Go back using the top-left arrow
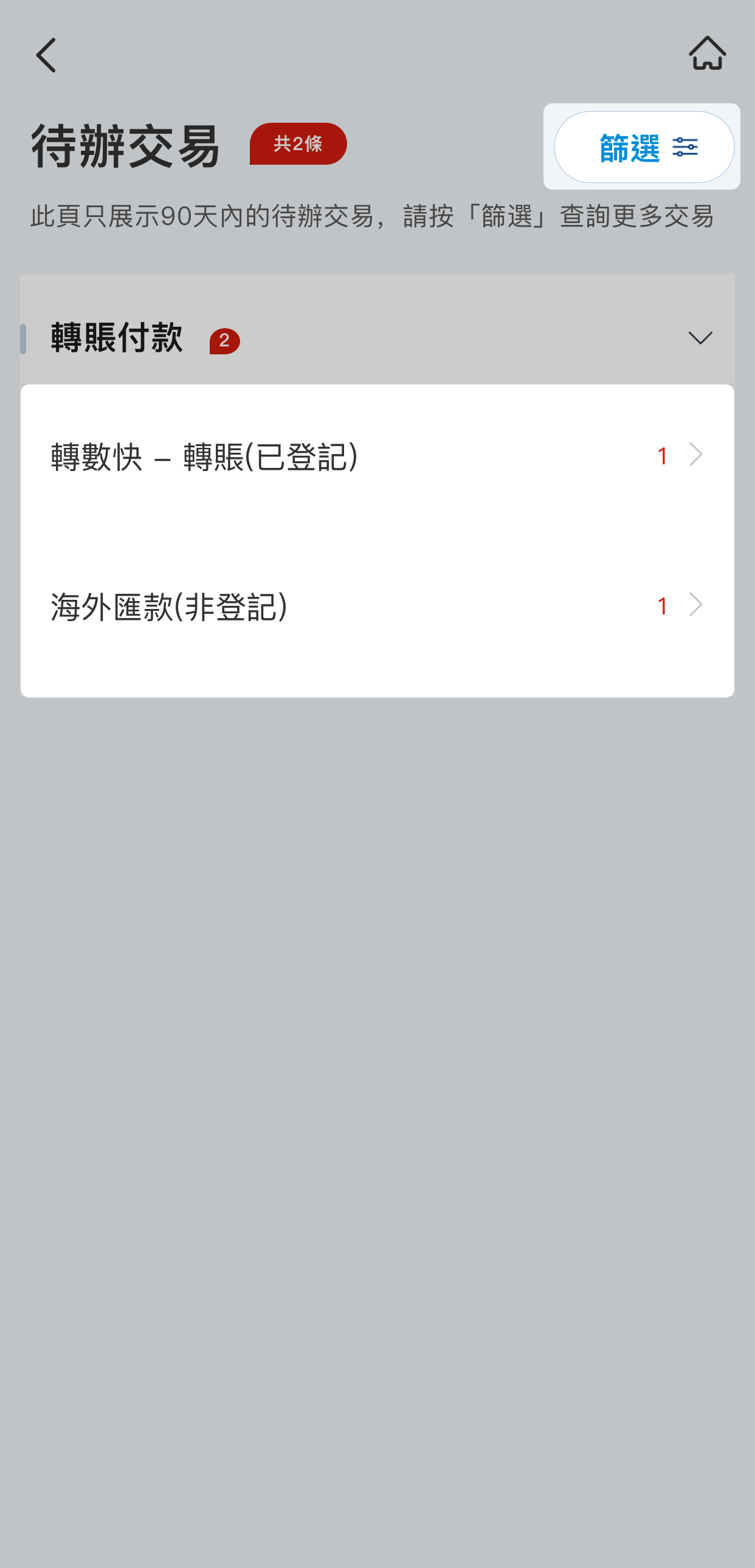Viewport: 755px width, 1568px height. pyautogui.click(x=46, y=55)
